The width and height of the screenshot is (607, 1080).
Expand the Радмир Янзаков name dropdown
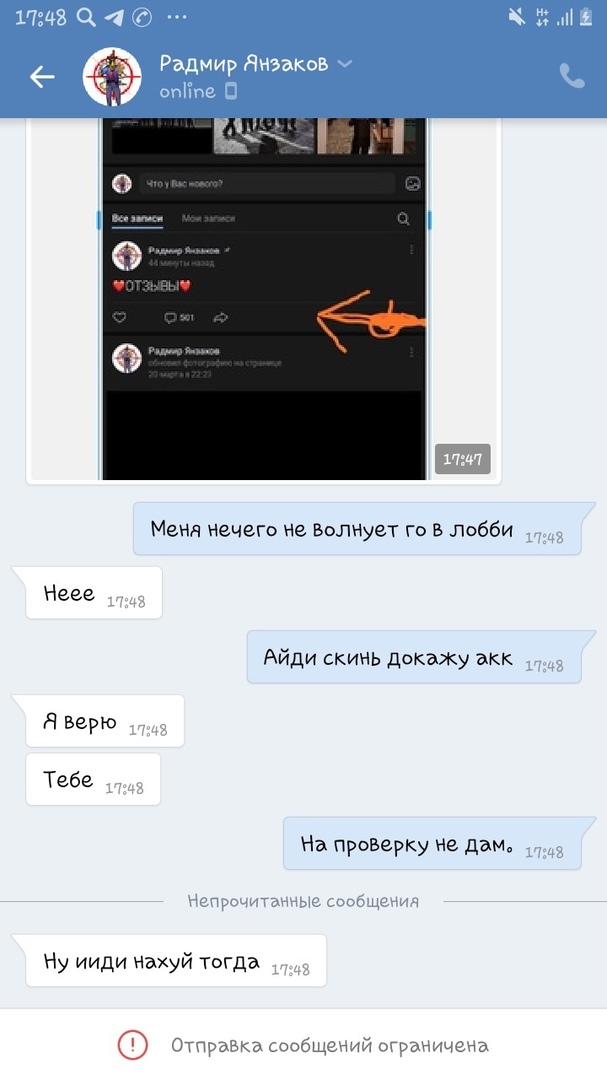[x=345, y=64]
